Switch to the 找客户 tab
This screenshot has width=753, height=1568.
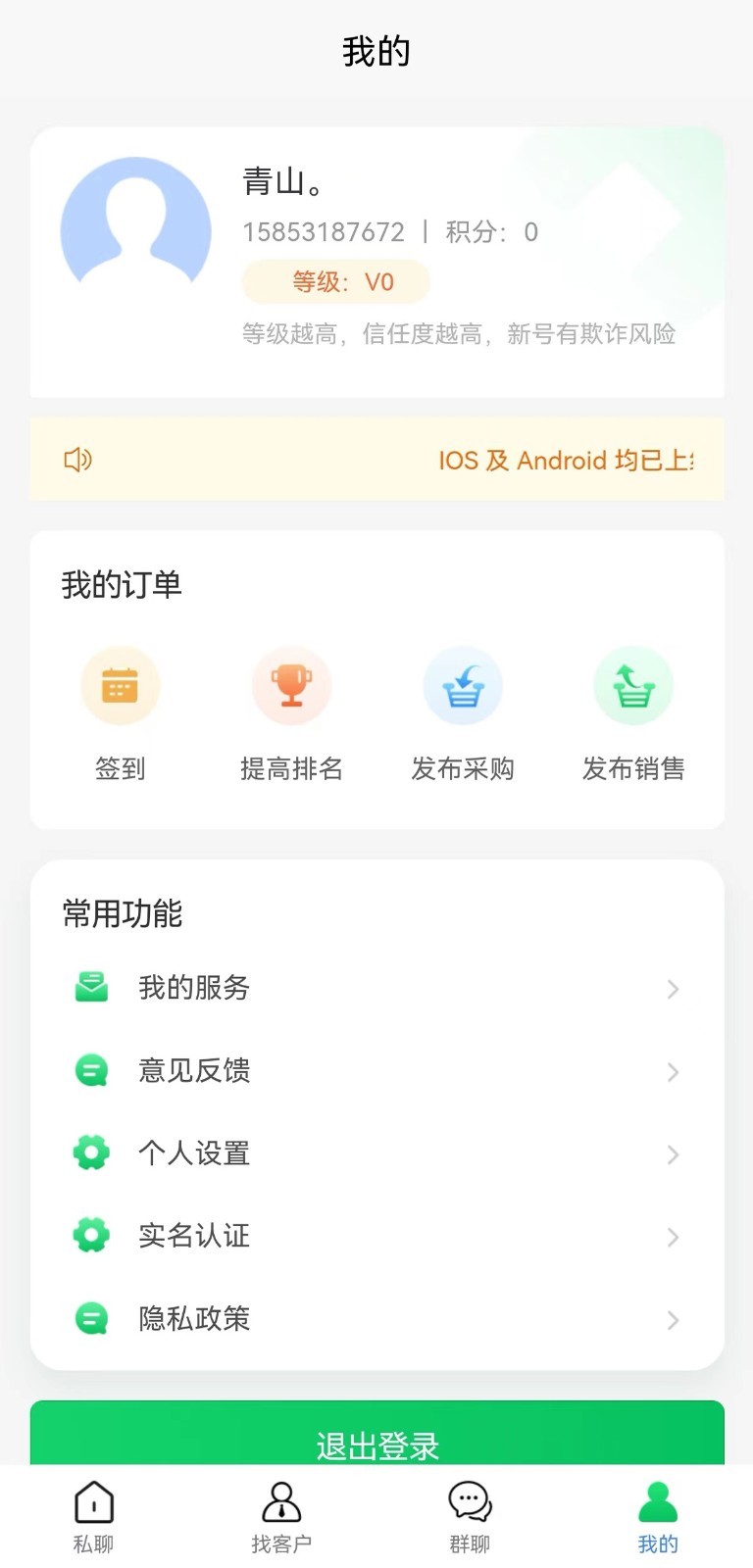281,1517
